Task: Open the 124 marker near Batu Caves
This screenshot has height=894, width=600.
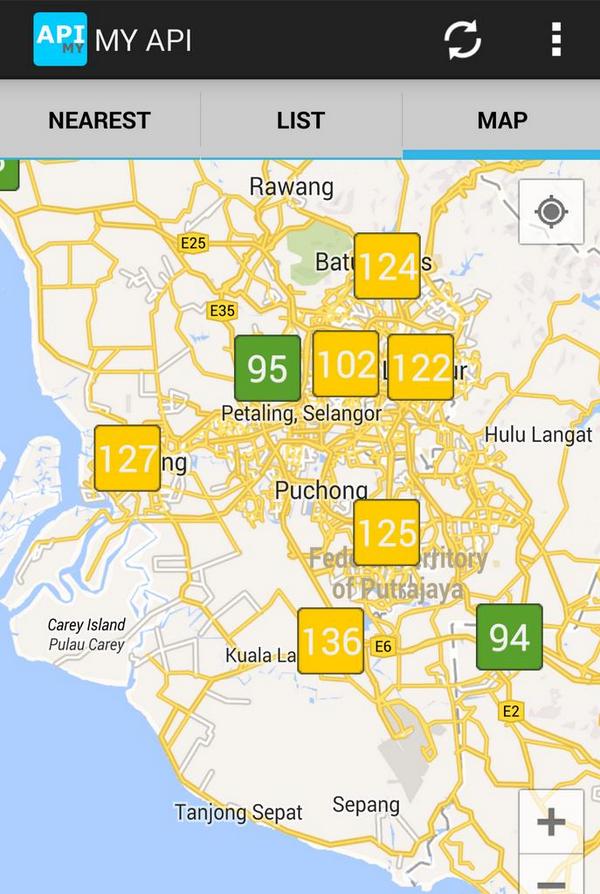Action: click(x=387, y=266)
